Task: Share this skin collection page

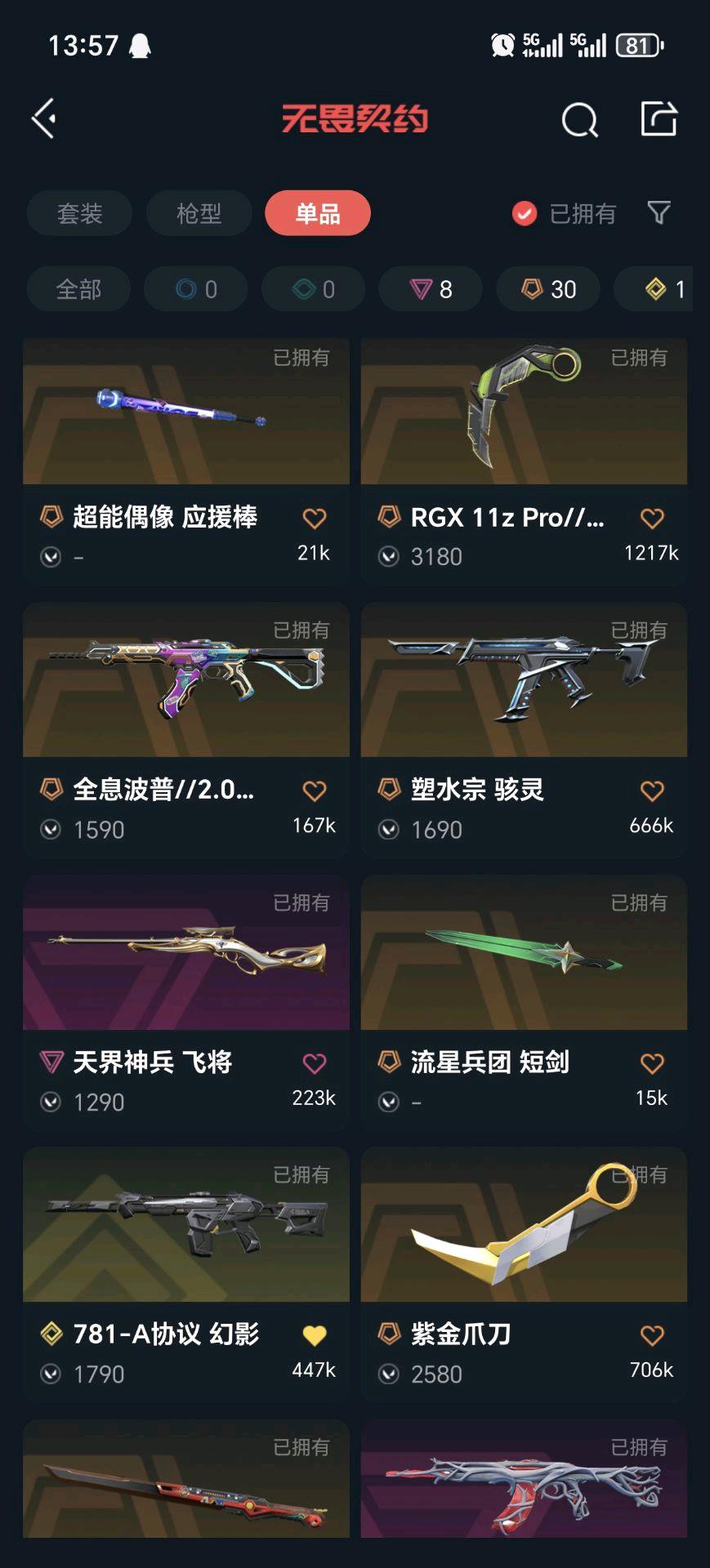Action: click(x=659, y=119)
